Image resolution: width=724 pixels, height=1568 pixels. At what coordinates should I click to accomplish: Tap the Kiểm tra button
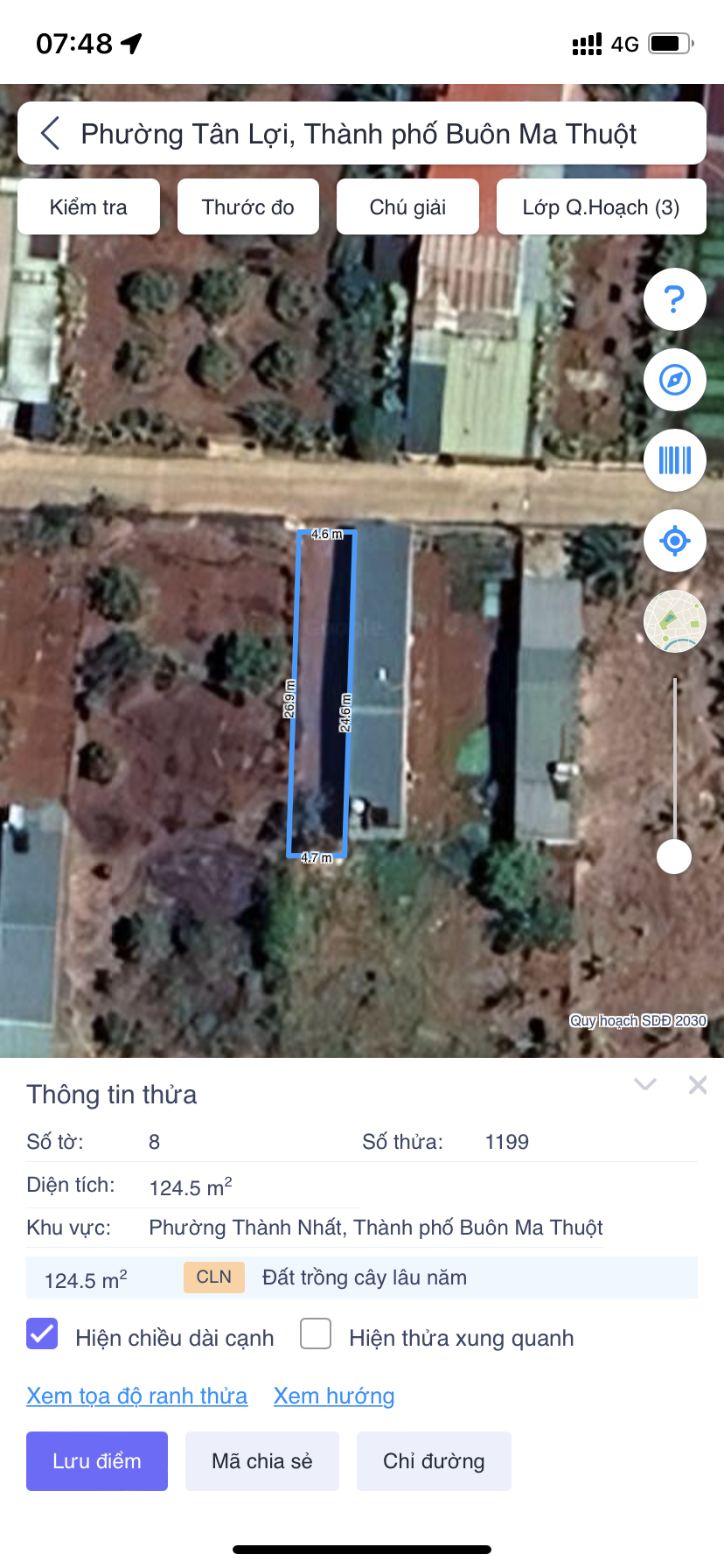click(88, 207)
